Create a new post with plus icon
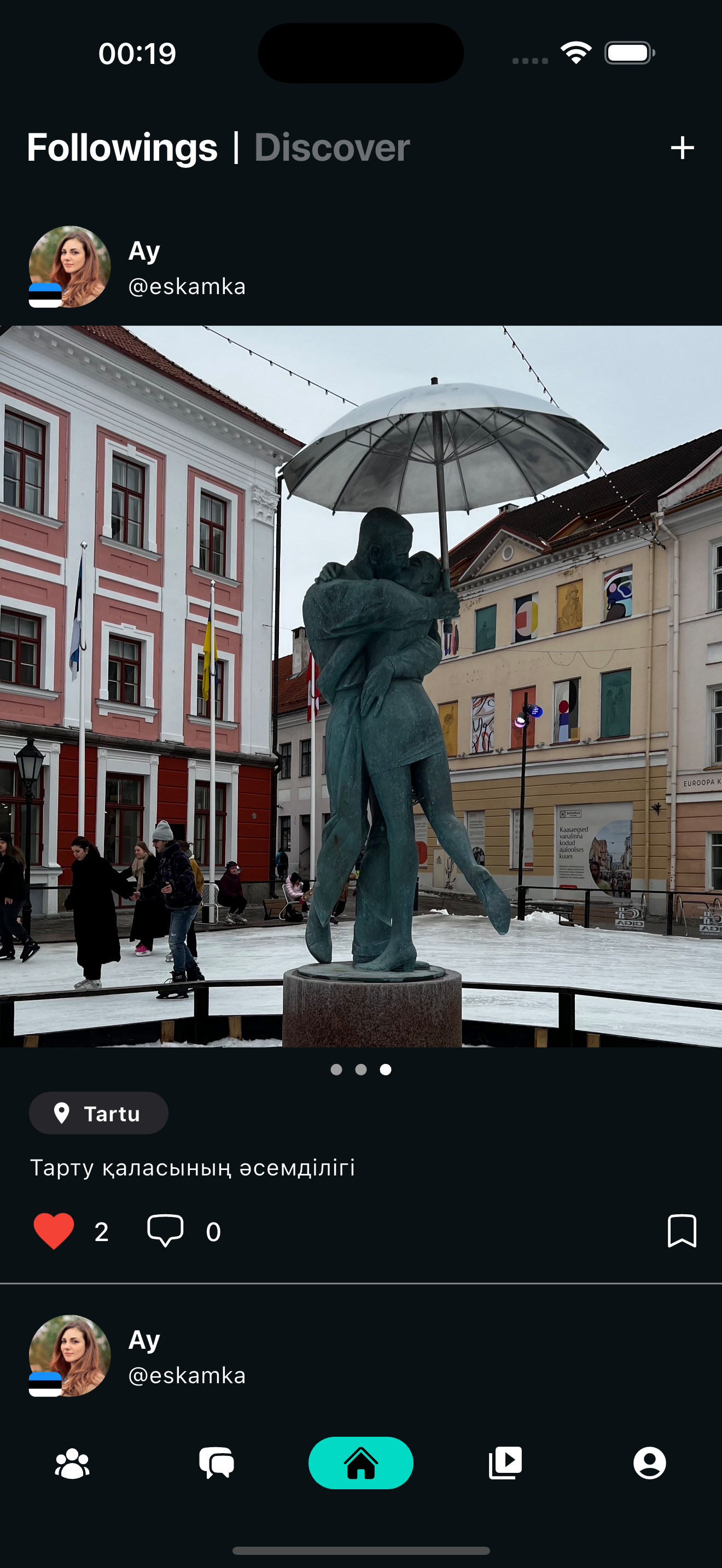This screenshot has height=1568, width=722. pyautogui.click(x=682, y=147)
